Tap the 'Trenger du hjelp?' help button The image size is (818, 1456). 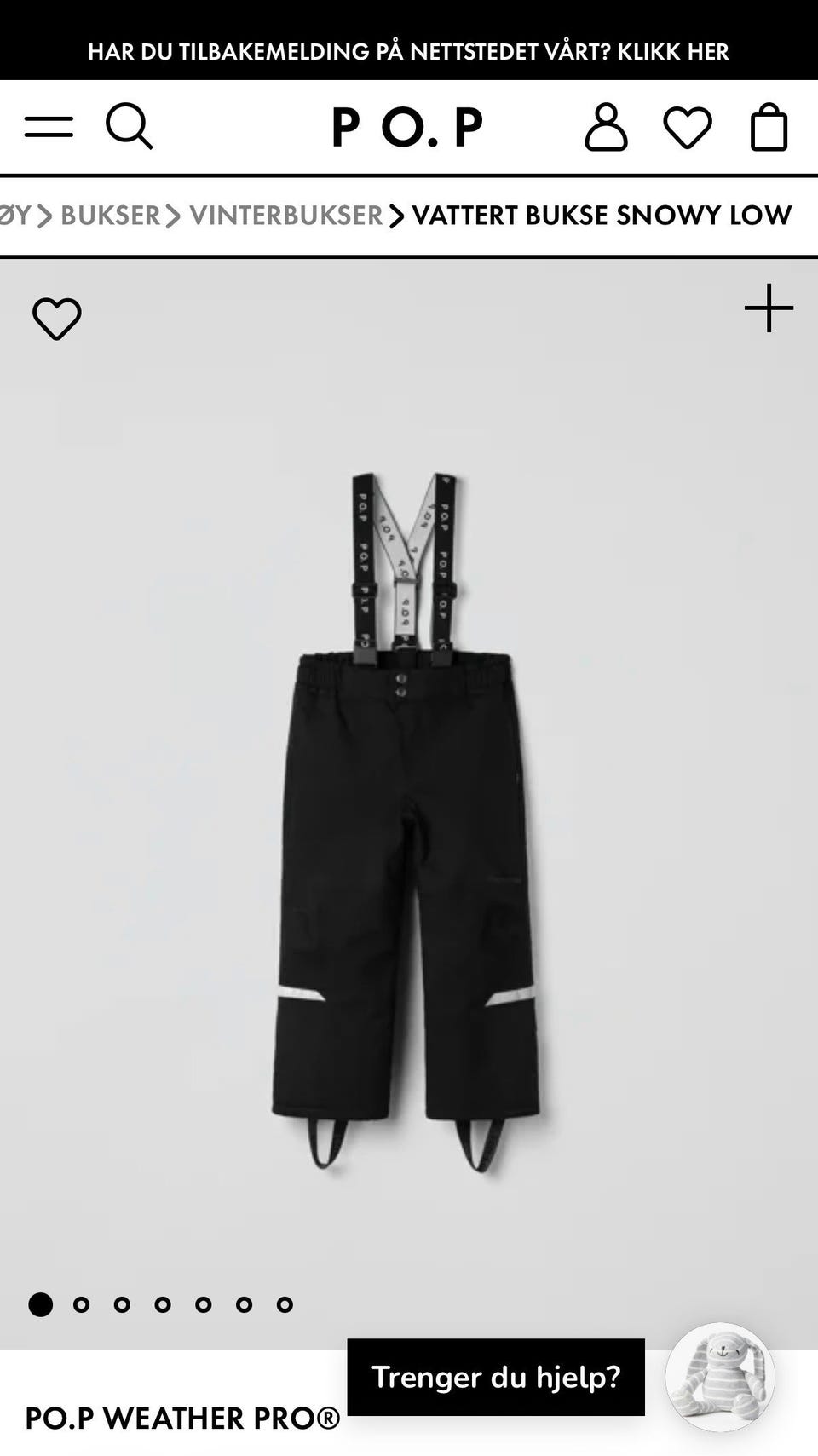(496, 1378)
